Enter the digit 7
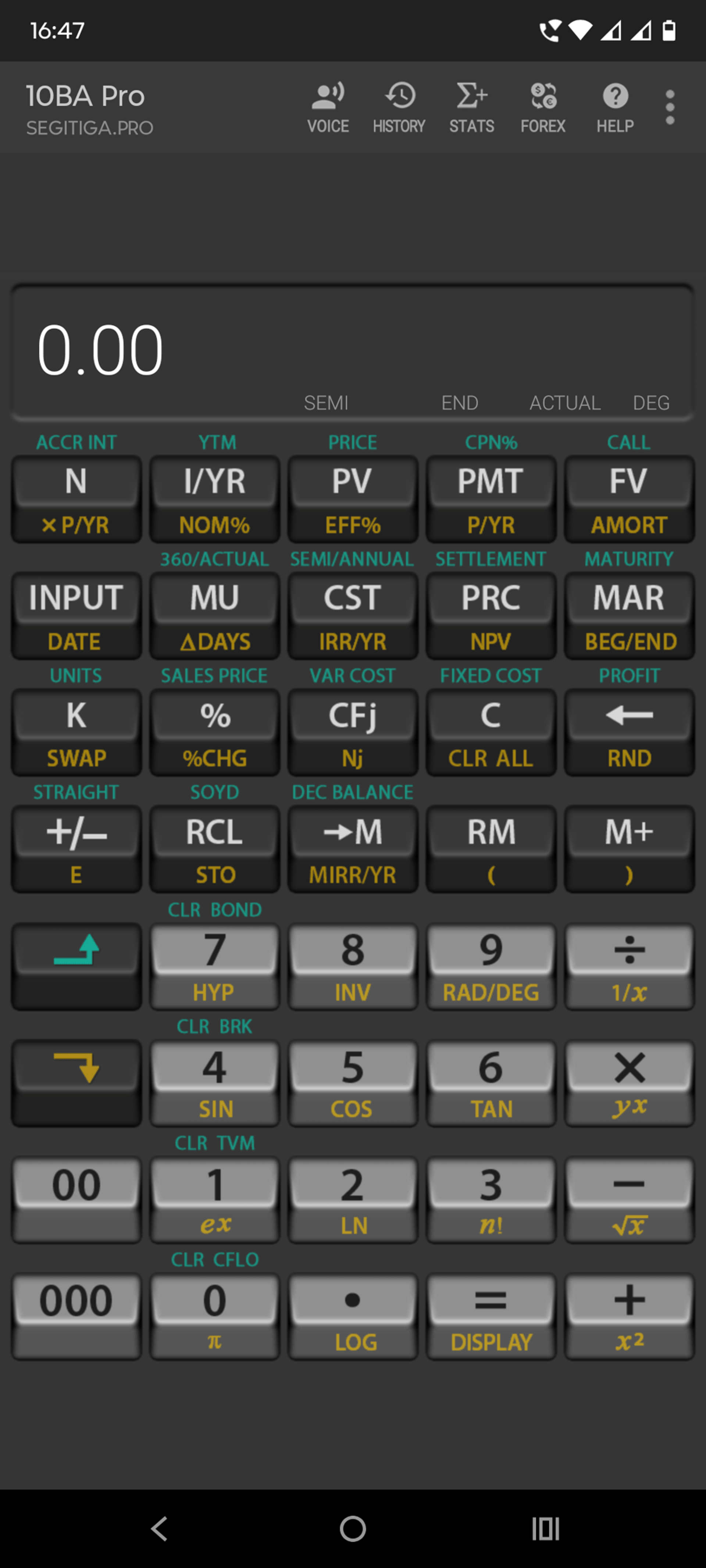The image size is (706, 1568). pos(214,967)
